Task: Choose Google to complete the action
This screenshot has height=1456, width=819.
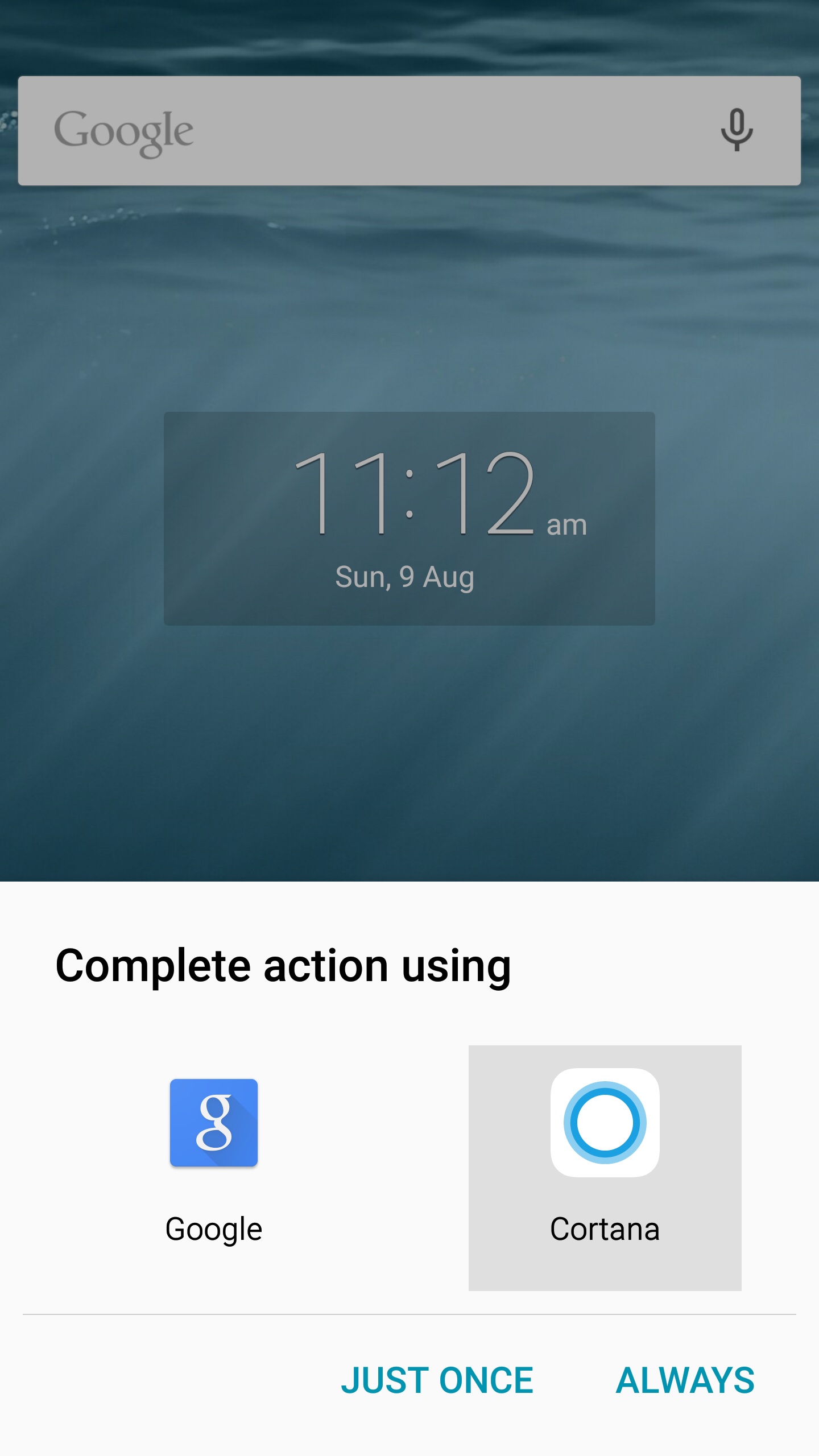Action: (214, 1160)
